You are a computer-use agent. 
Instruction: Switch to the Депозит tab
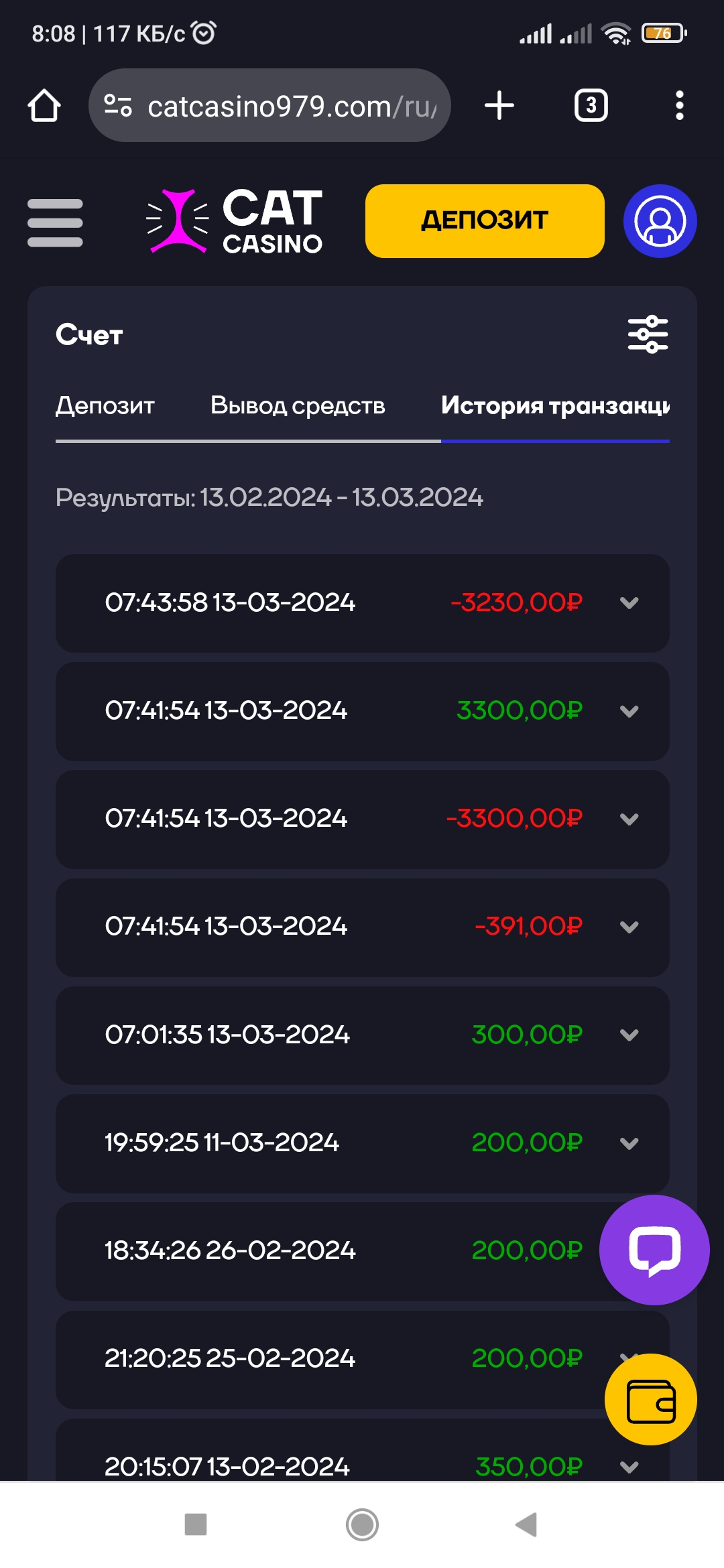pyautogui.click(x=105, y=406)
